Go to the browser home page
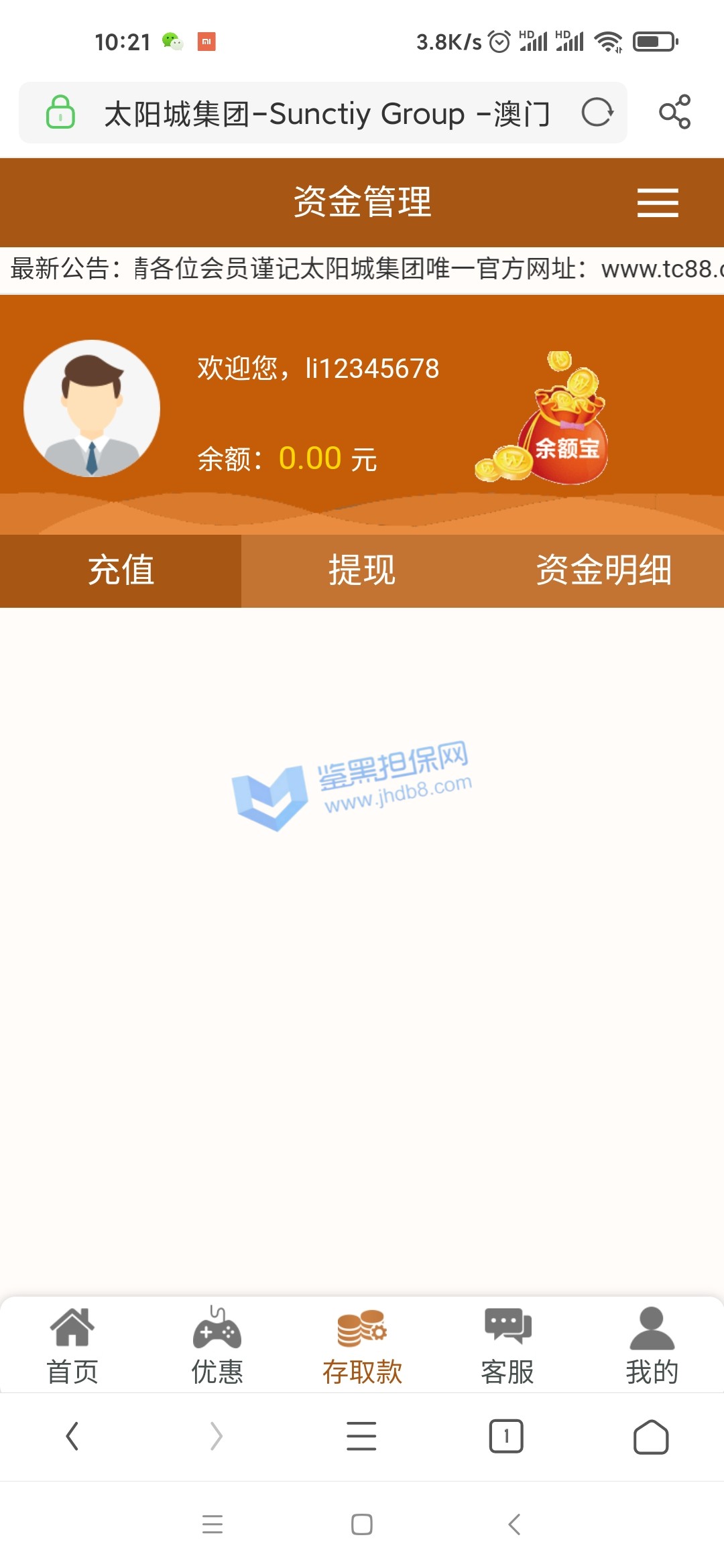The width and height of the screenshot is (724, 1568). pos(651,1436)
